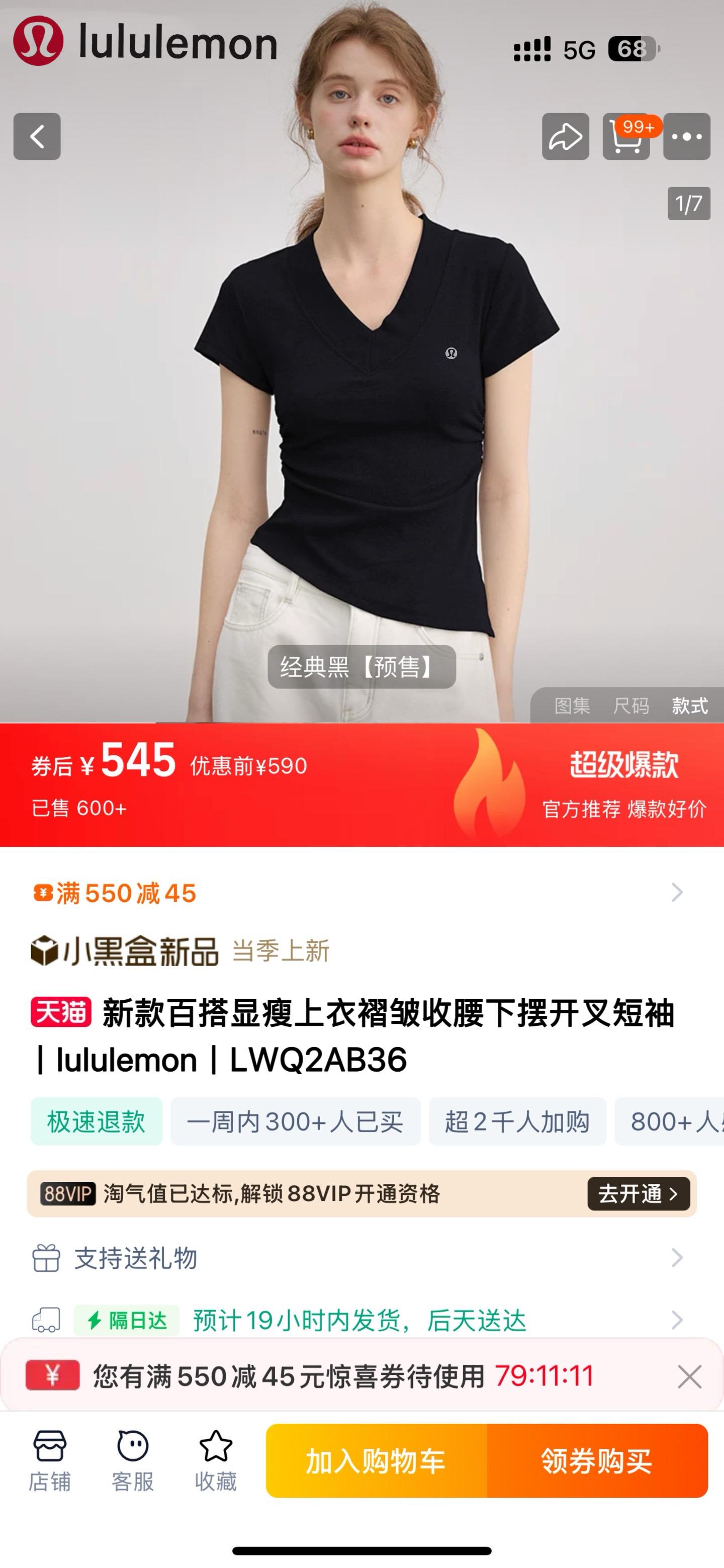
Task: Contact 客服 customer service
Action: coord(133,1461)
